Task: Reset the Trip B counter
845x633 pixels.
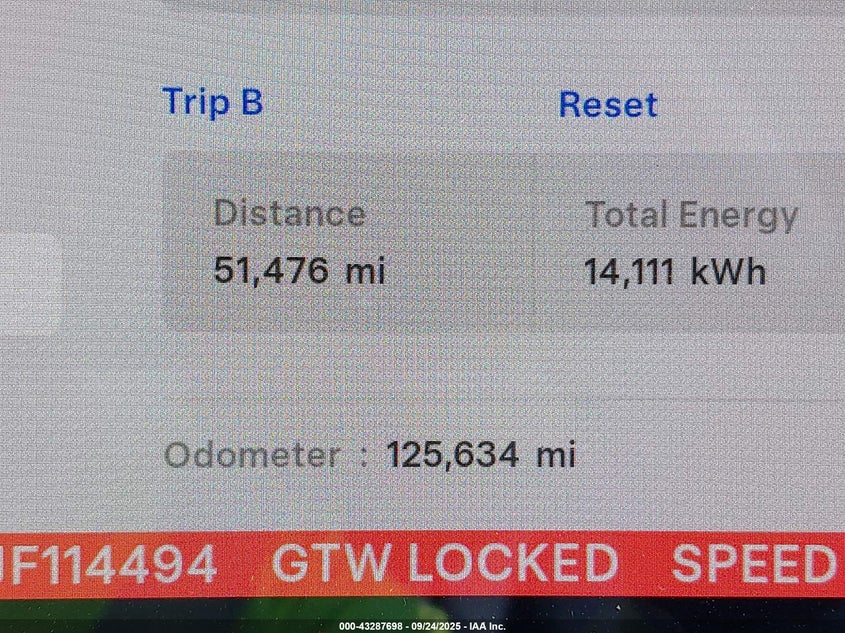Action: coord(607,104)
